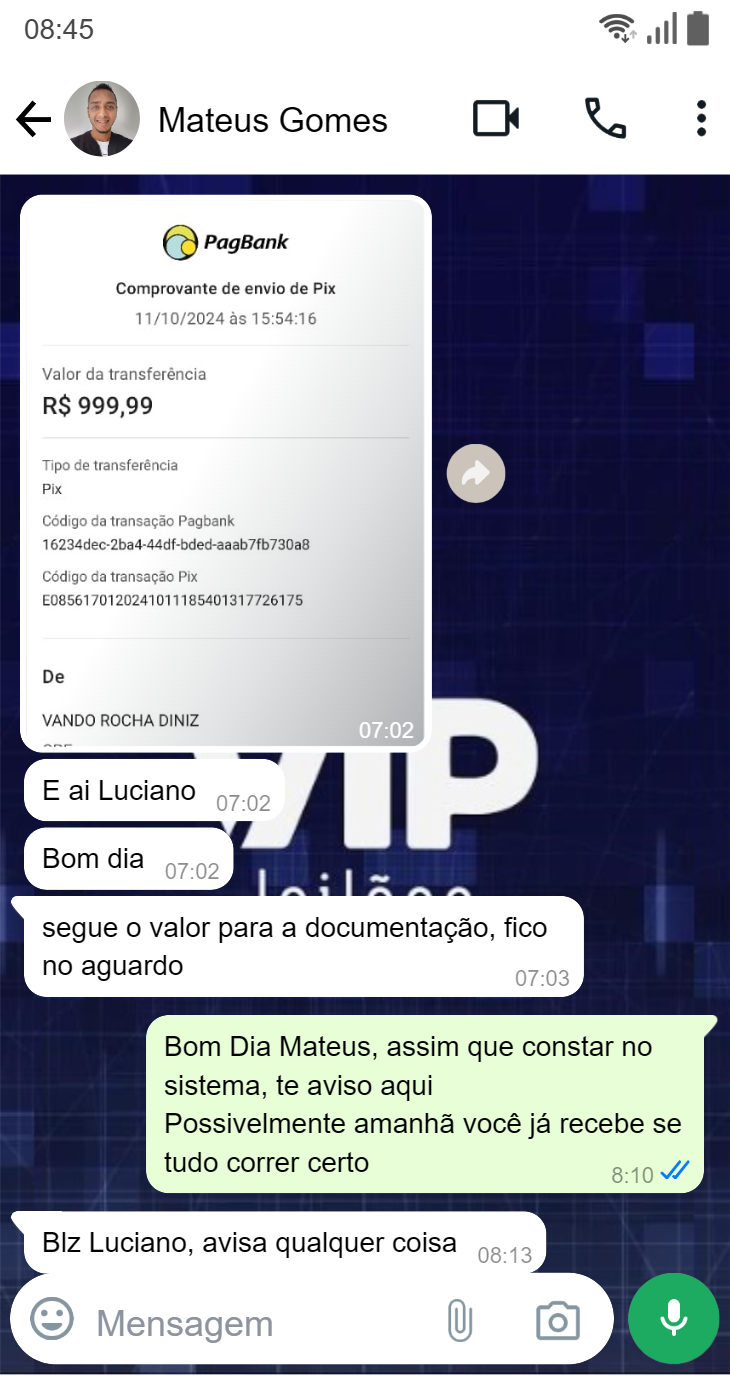The height and width of the screenshot is (1376, 730).
Task: Start a voice call with Mateus
Action: pyautogui.click(x=605, y=119)
